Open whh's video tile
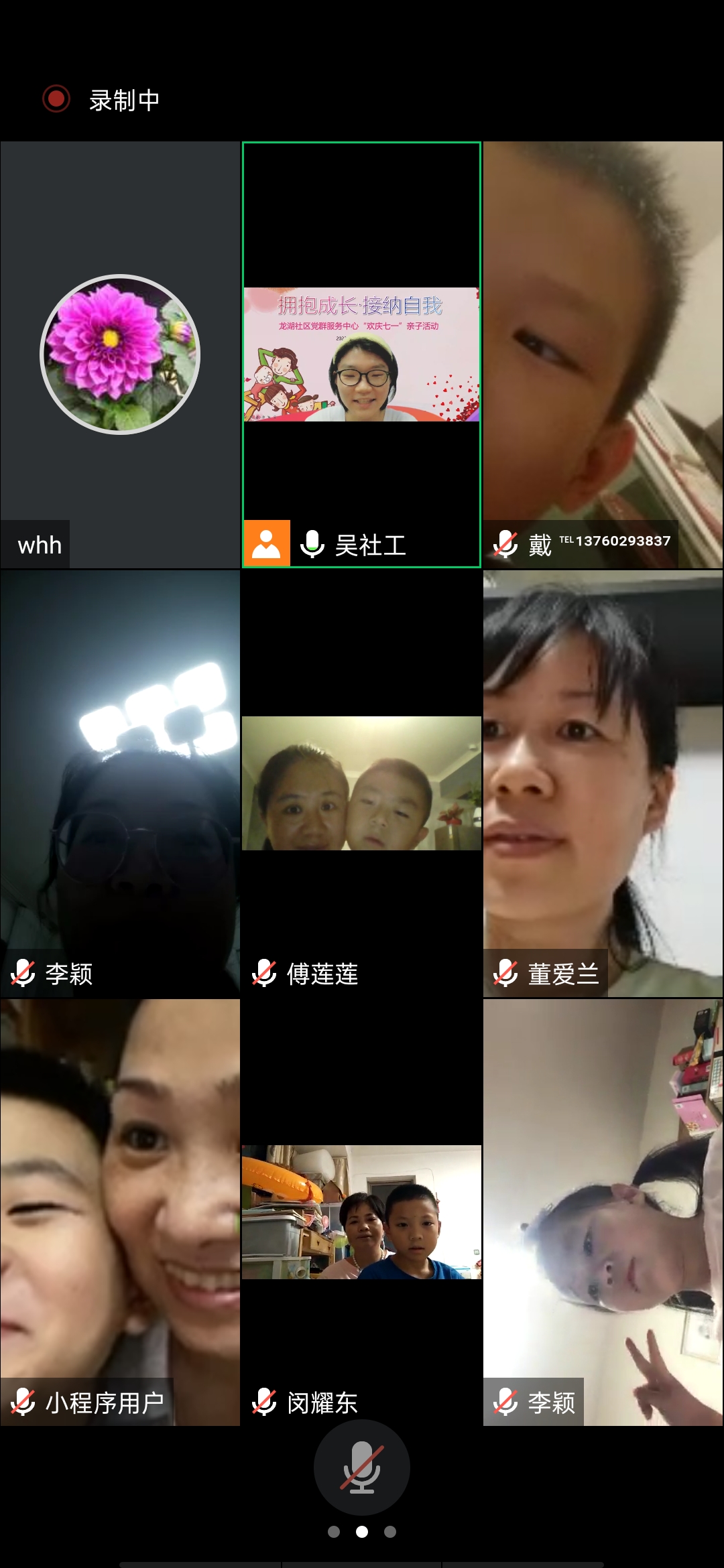The width and height of the screenshot is (724, 1568). (120, 354)
